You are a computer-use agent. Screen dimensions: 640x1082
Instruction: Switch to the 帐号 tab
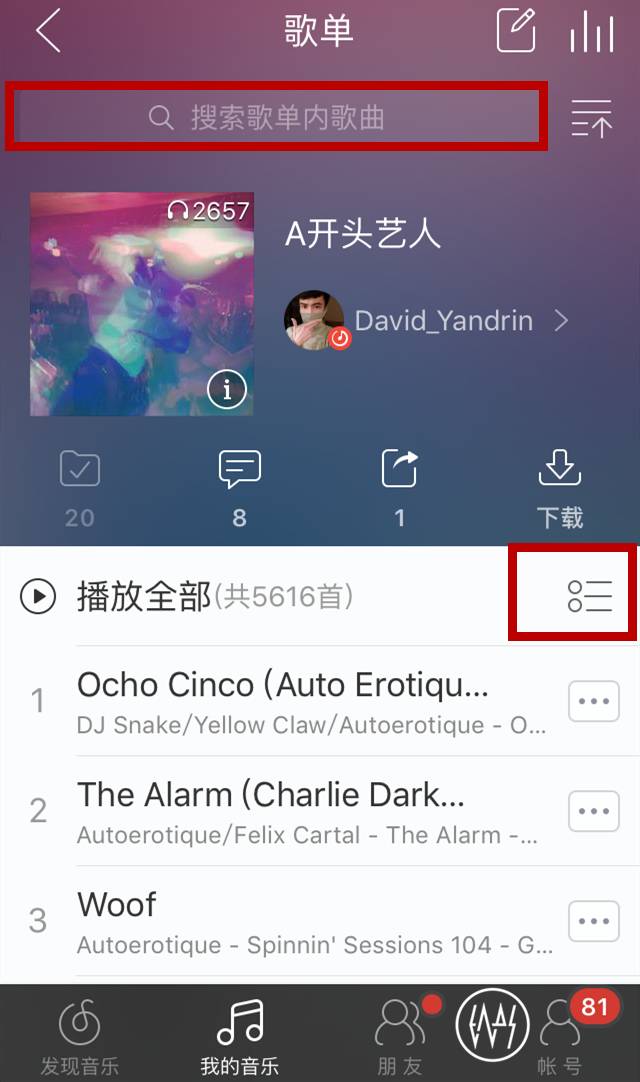point(561,1035)
